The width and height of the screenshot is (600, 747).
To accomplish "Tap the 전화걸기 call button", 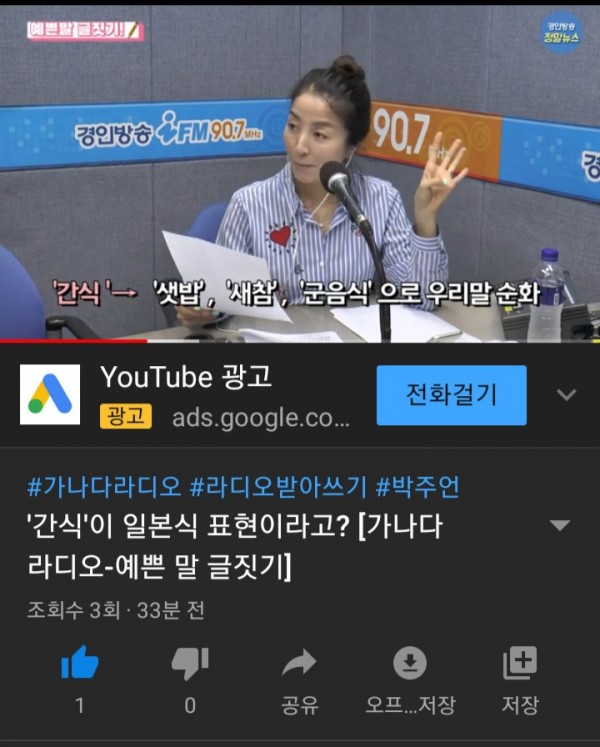I will coord(451,395).
